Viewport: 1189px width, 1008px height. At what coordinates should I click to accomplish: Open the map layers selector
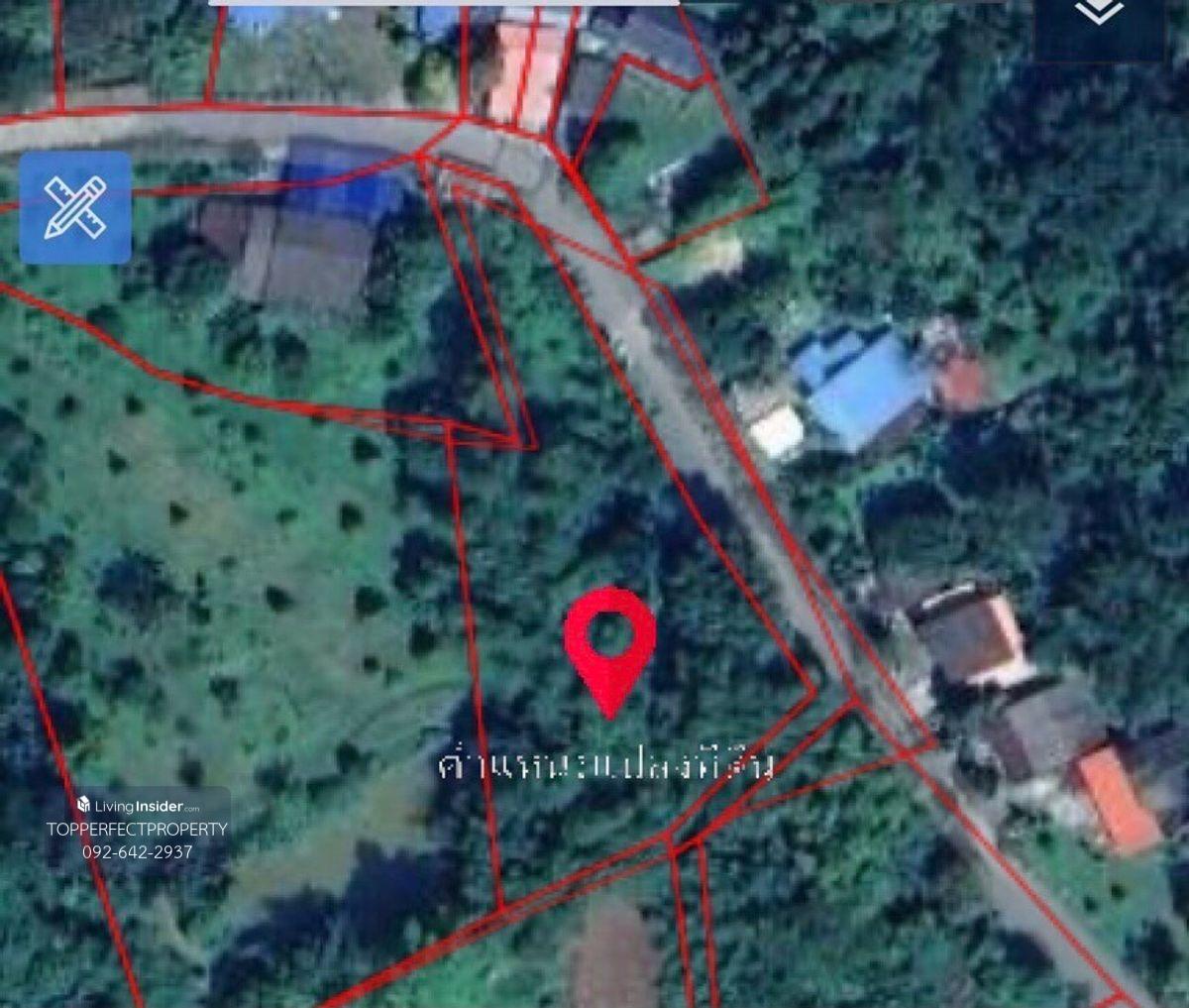coord(1099,20)
